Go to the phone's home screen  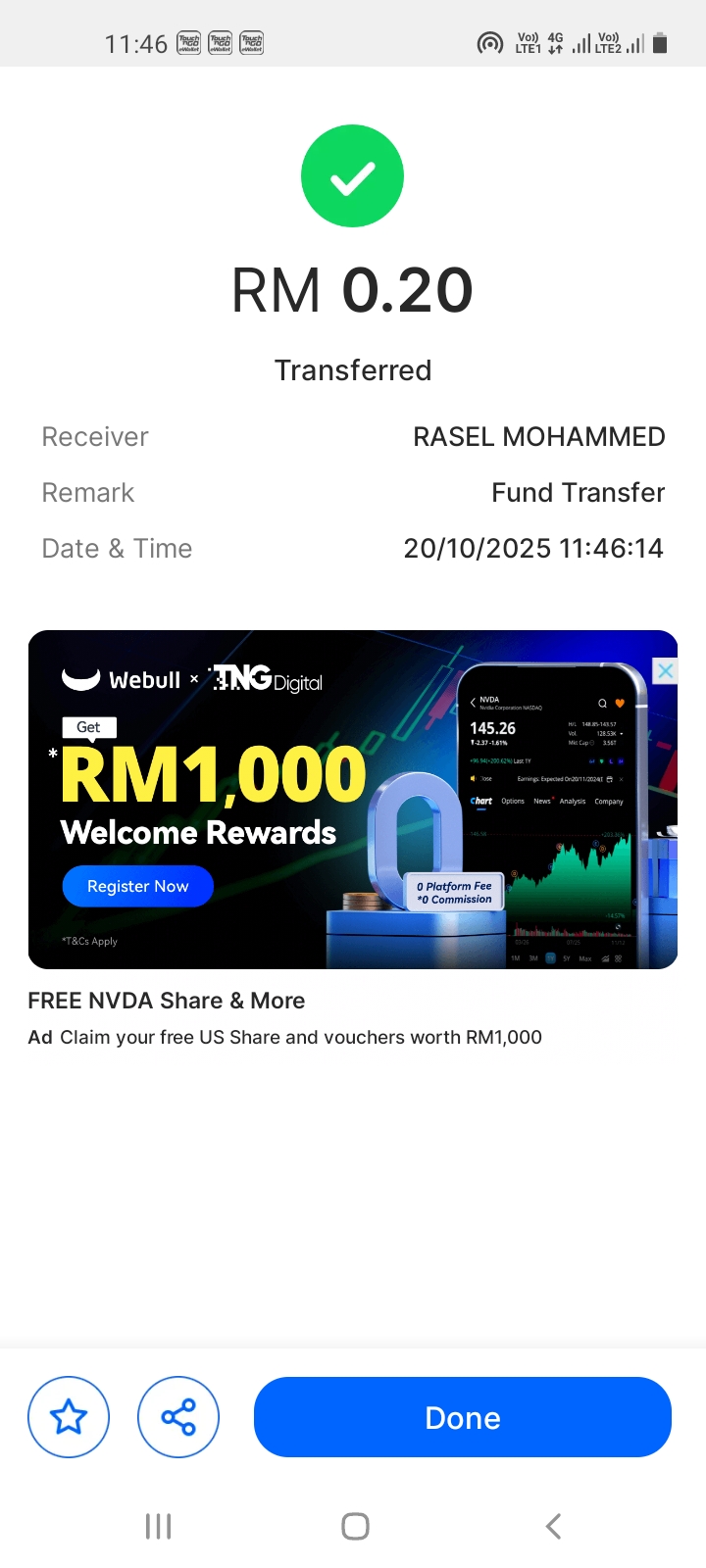pos(355,1526)
